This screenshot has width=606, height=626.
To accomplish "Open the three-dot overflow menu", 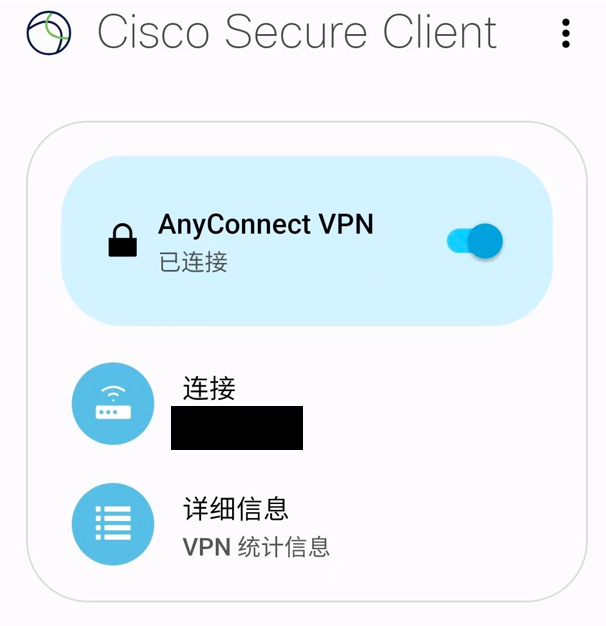I will [x=566, y=34].
